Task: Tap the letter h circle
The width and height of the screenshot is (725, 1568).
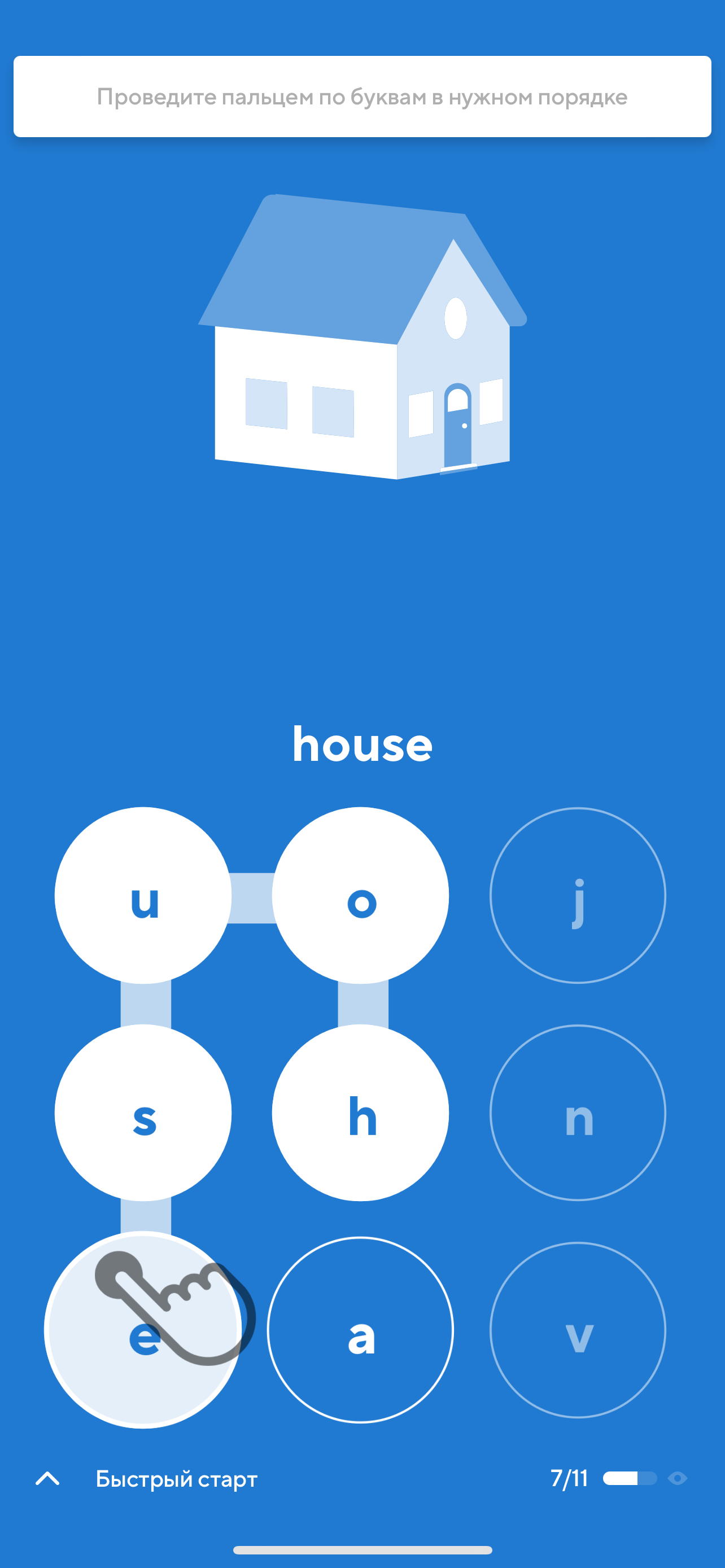Action: tap(360, 1113)
